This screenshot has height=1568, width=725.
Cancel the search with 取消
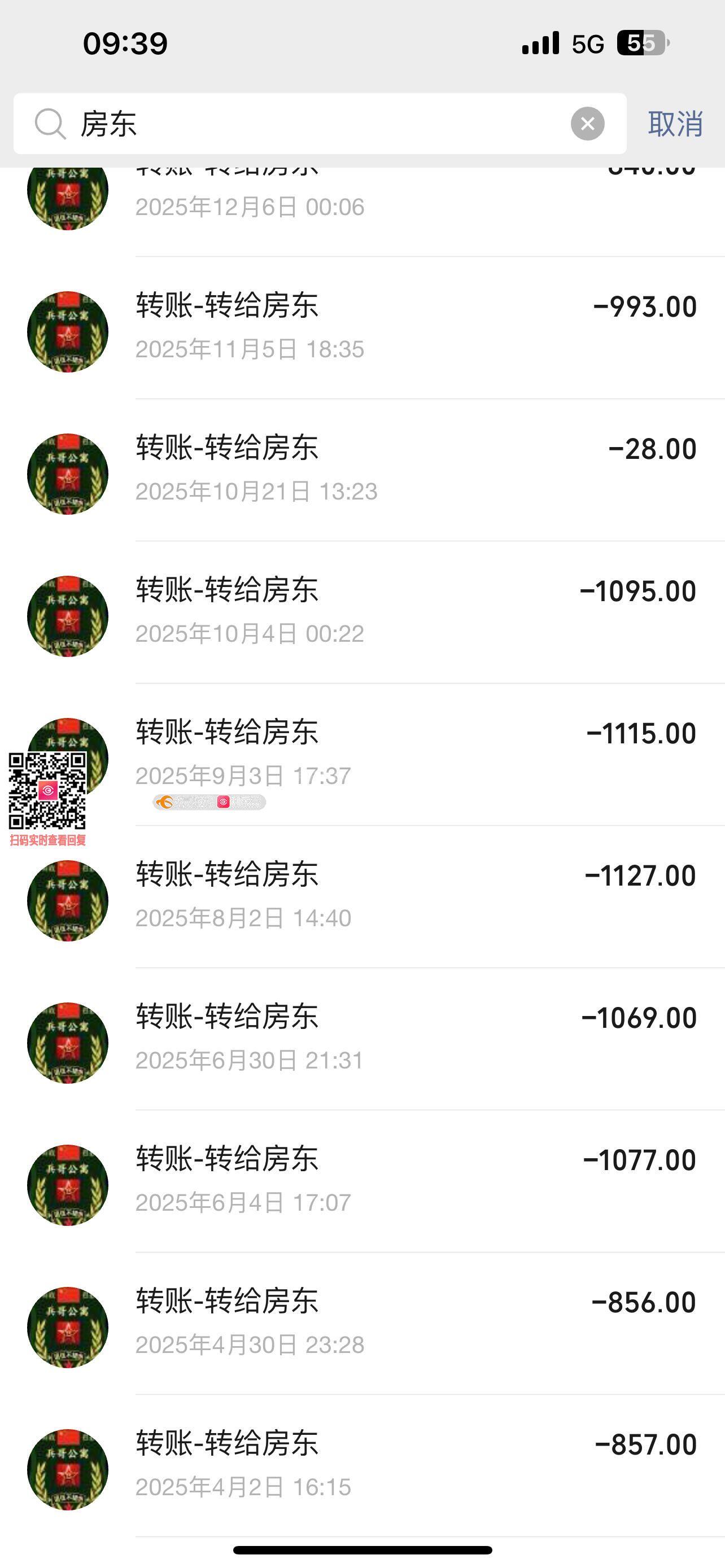point(675,124)
